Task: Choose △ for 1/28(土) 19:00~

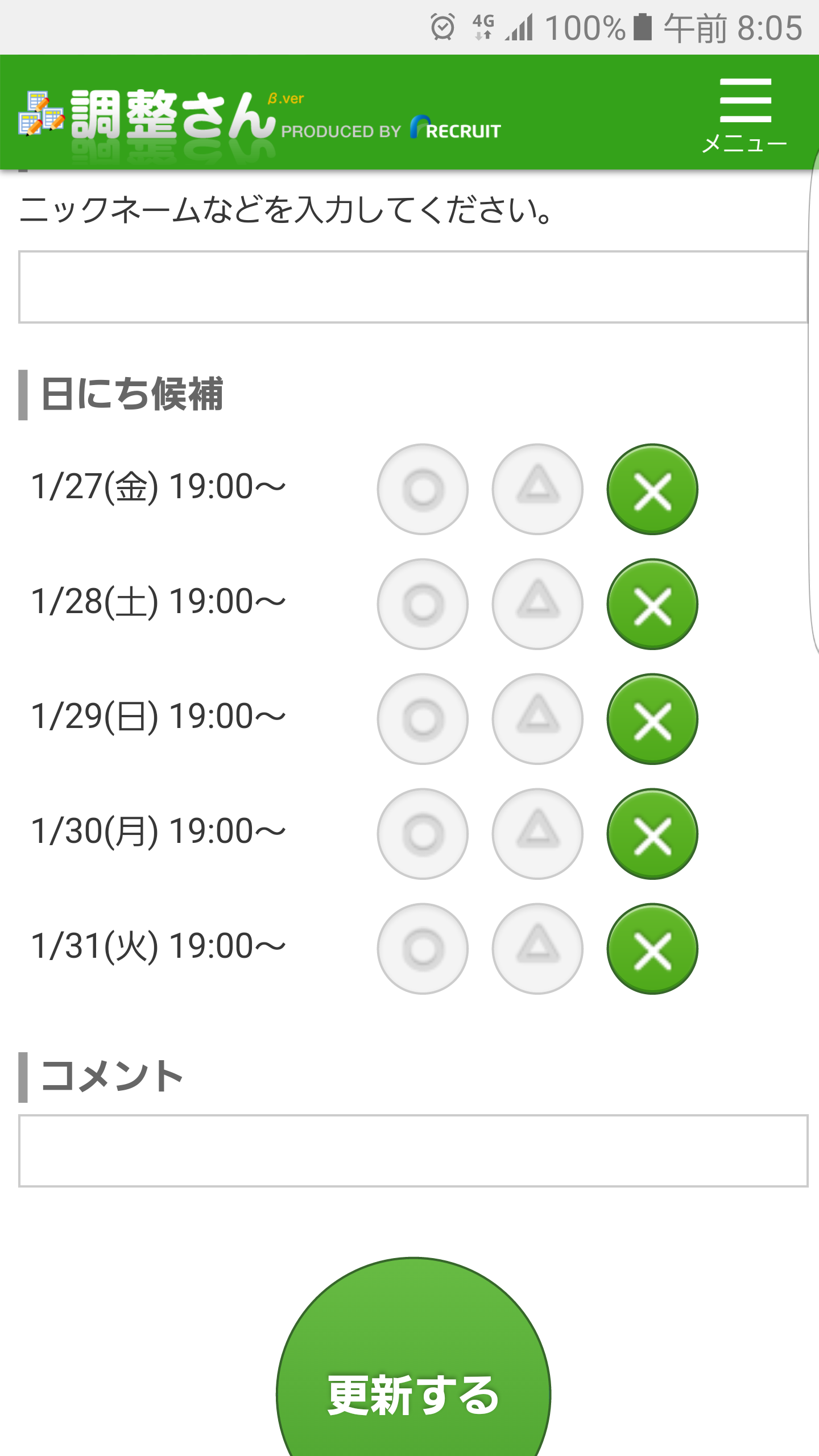Action: tap(537, 604)
